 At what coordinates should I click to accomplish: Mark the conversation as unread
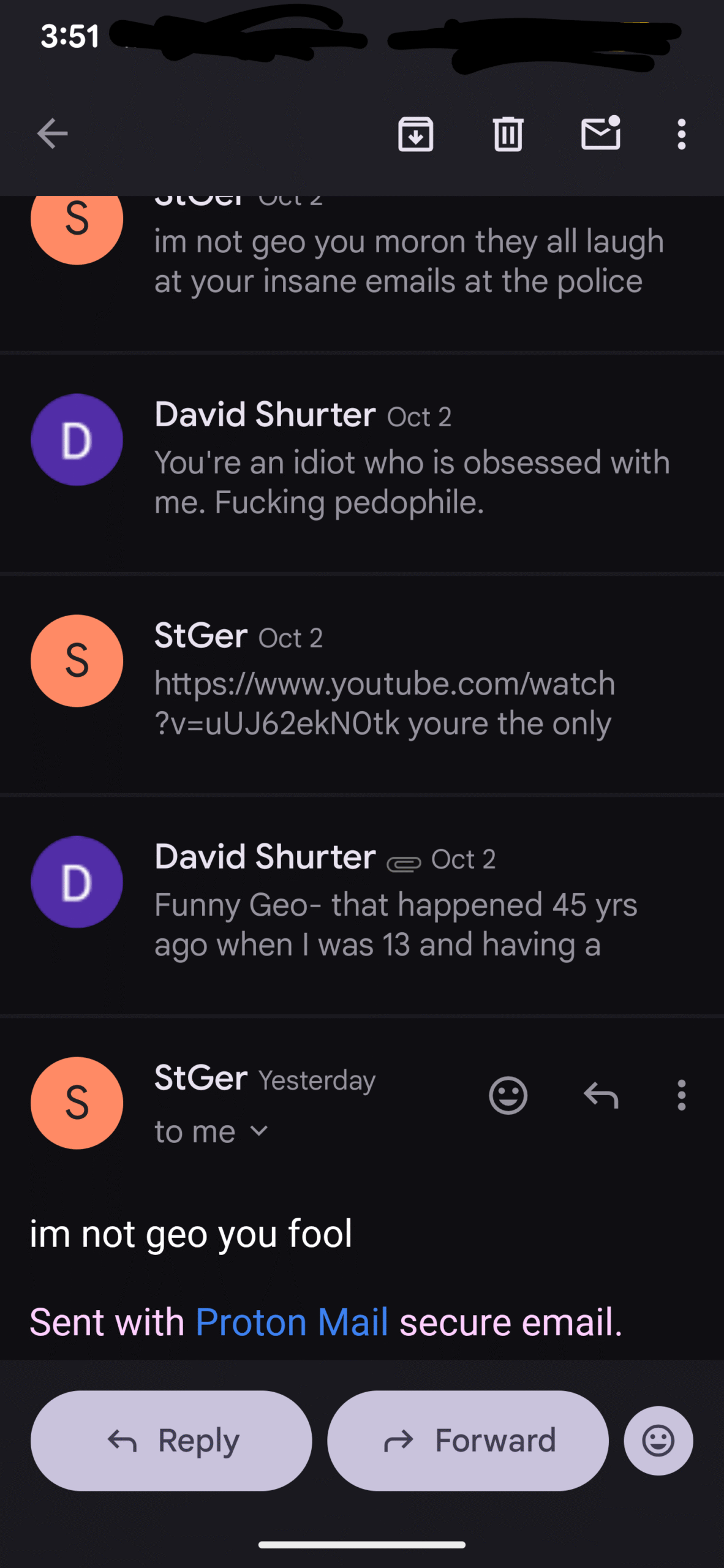pos(600,134)
